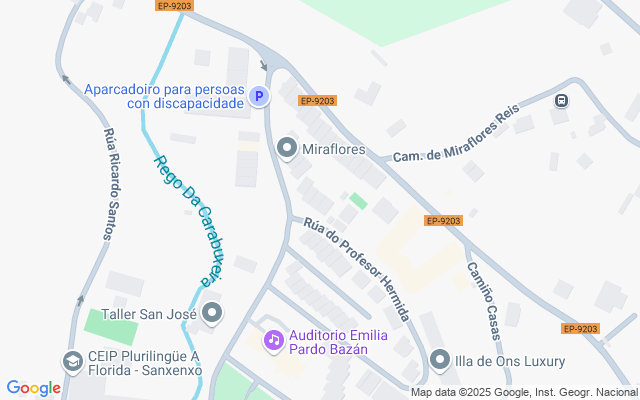Tap the bus stop icon
The width and height of the screenshot is (640, 400).
coord(561,100)
